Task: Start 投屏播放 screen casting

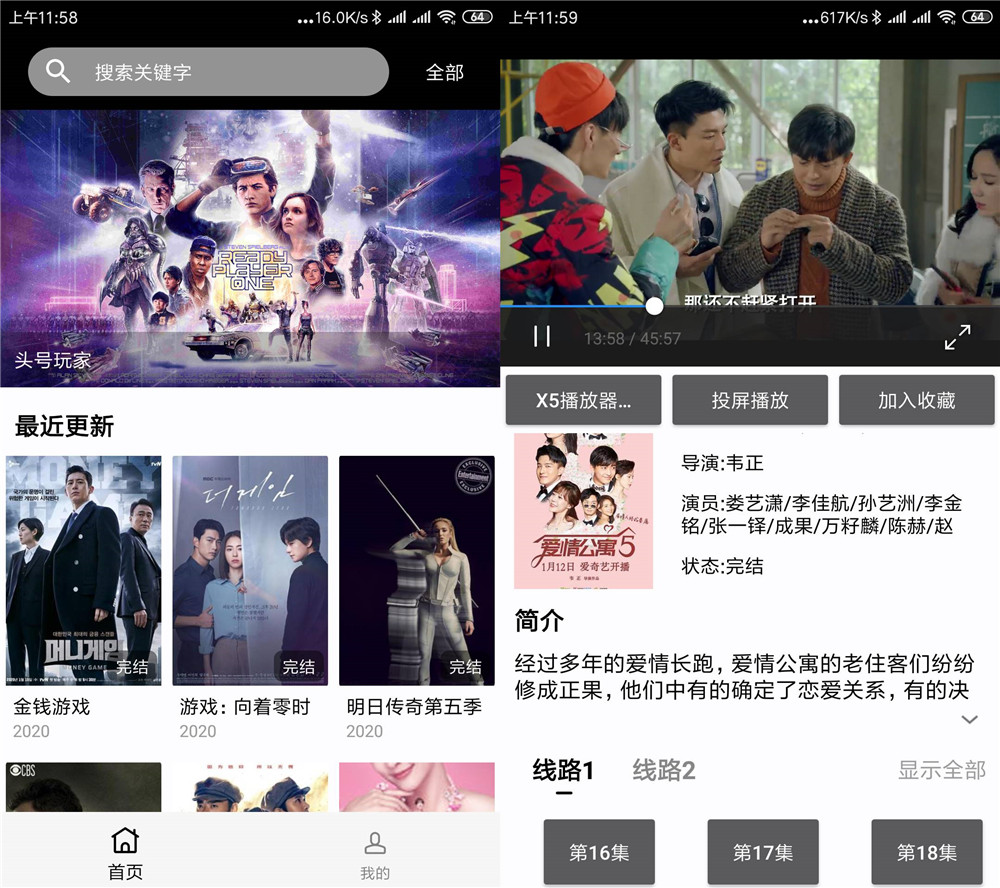Action: pyautogui.click(x=750, y=400)
